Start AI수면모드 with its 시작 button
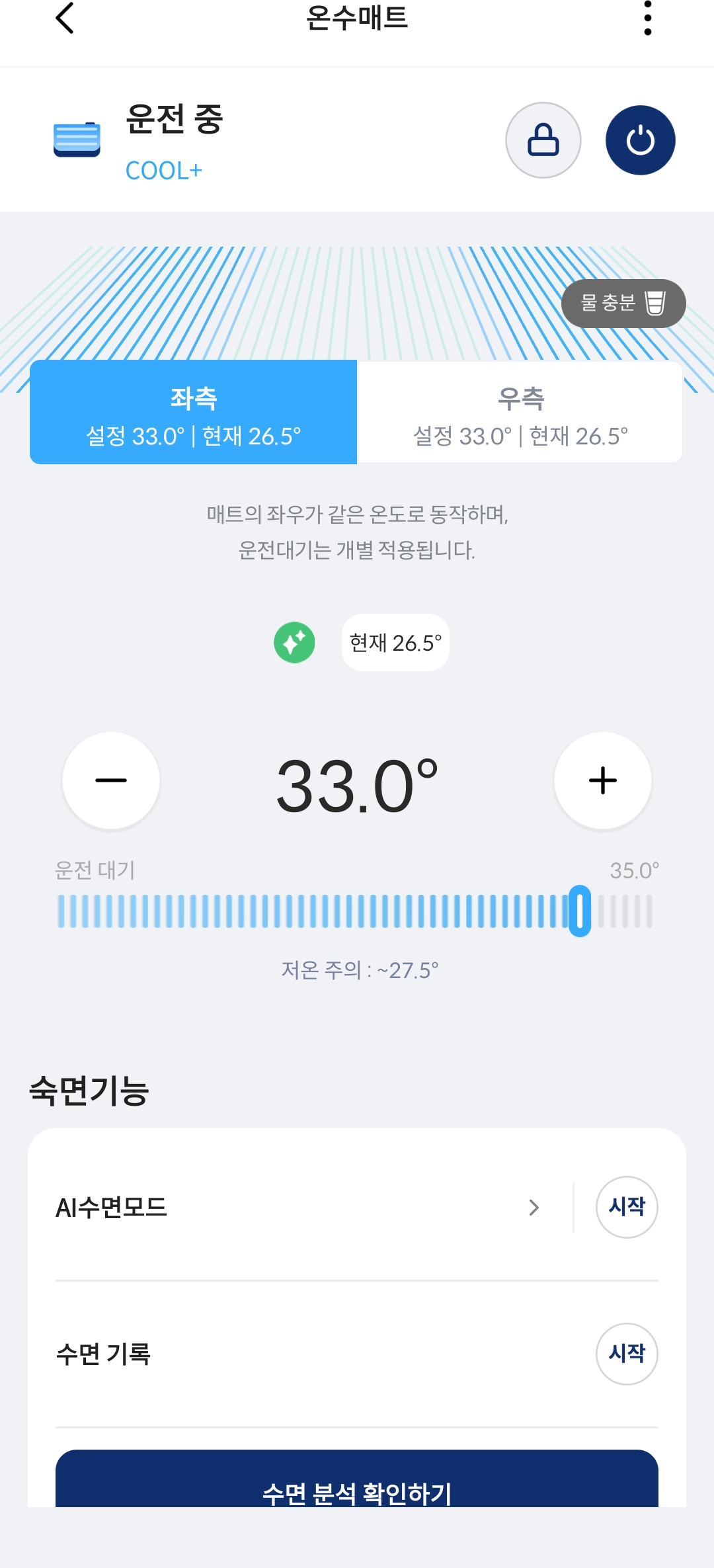Image resolution: width=714 pixels, height=1568 pixels. point(626,1207)
